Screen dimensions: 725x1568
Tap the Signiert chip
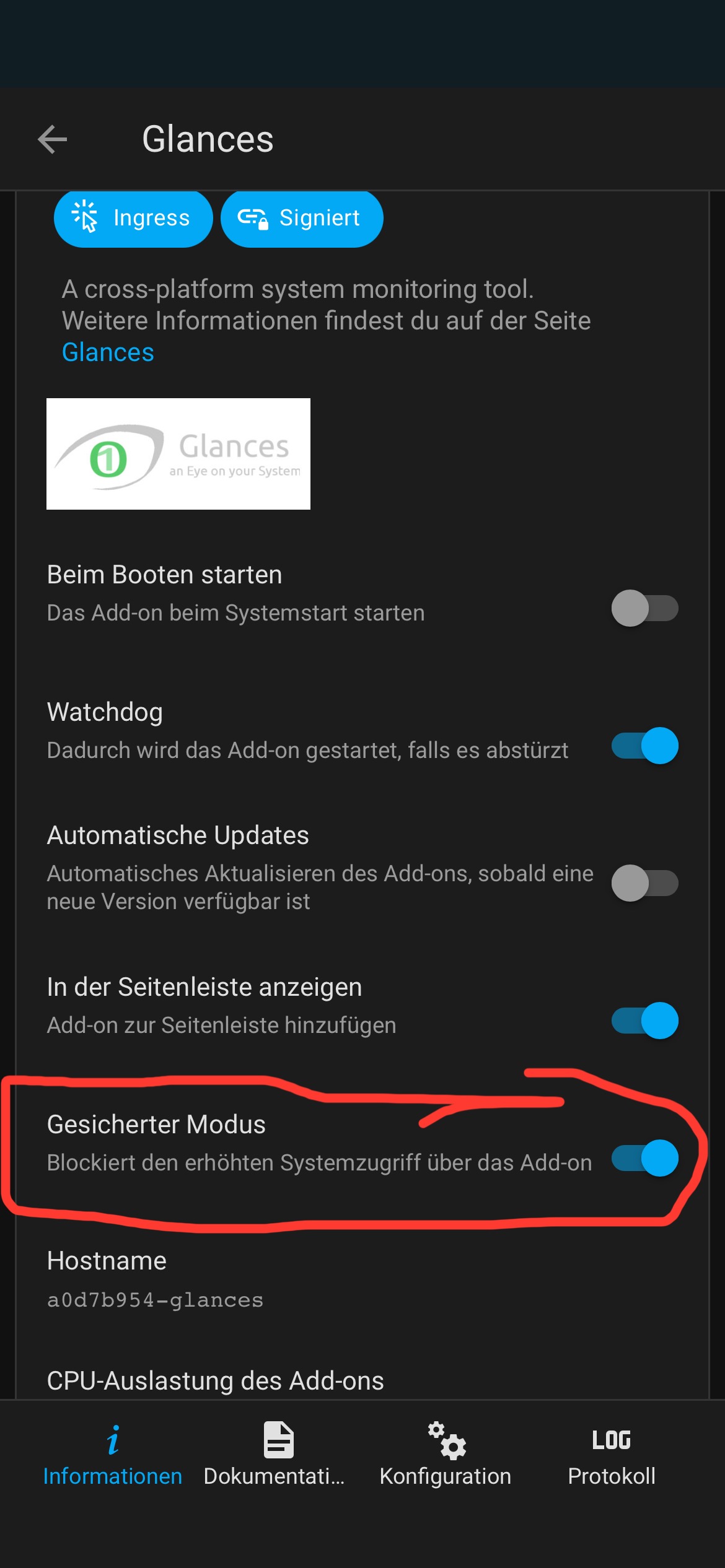(302, 219)
